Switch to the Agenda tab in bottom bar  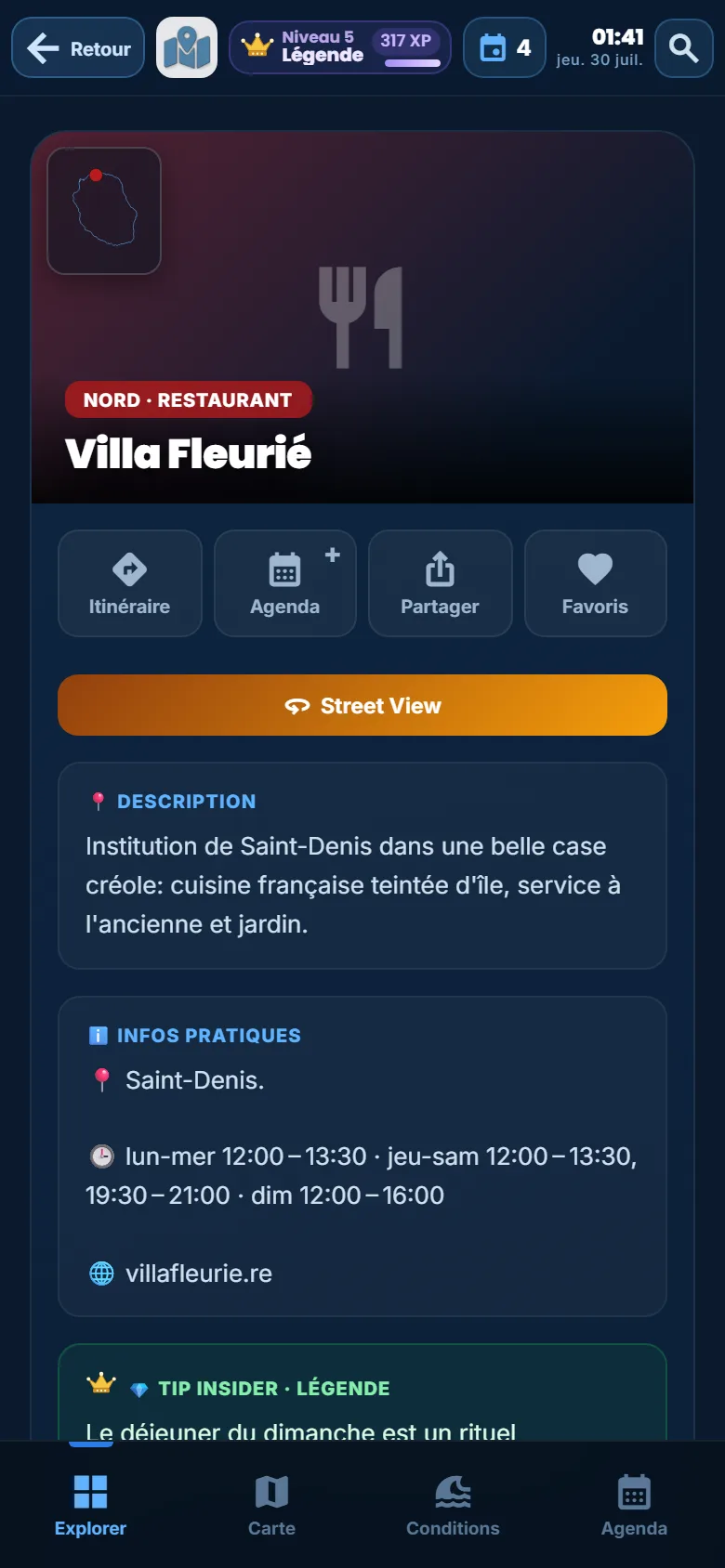[x=634, y=1505]
